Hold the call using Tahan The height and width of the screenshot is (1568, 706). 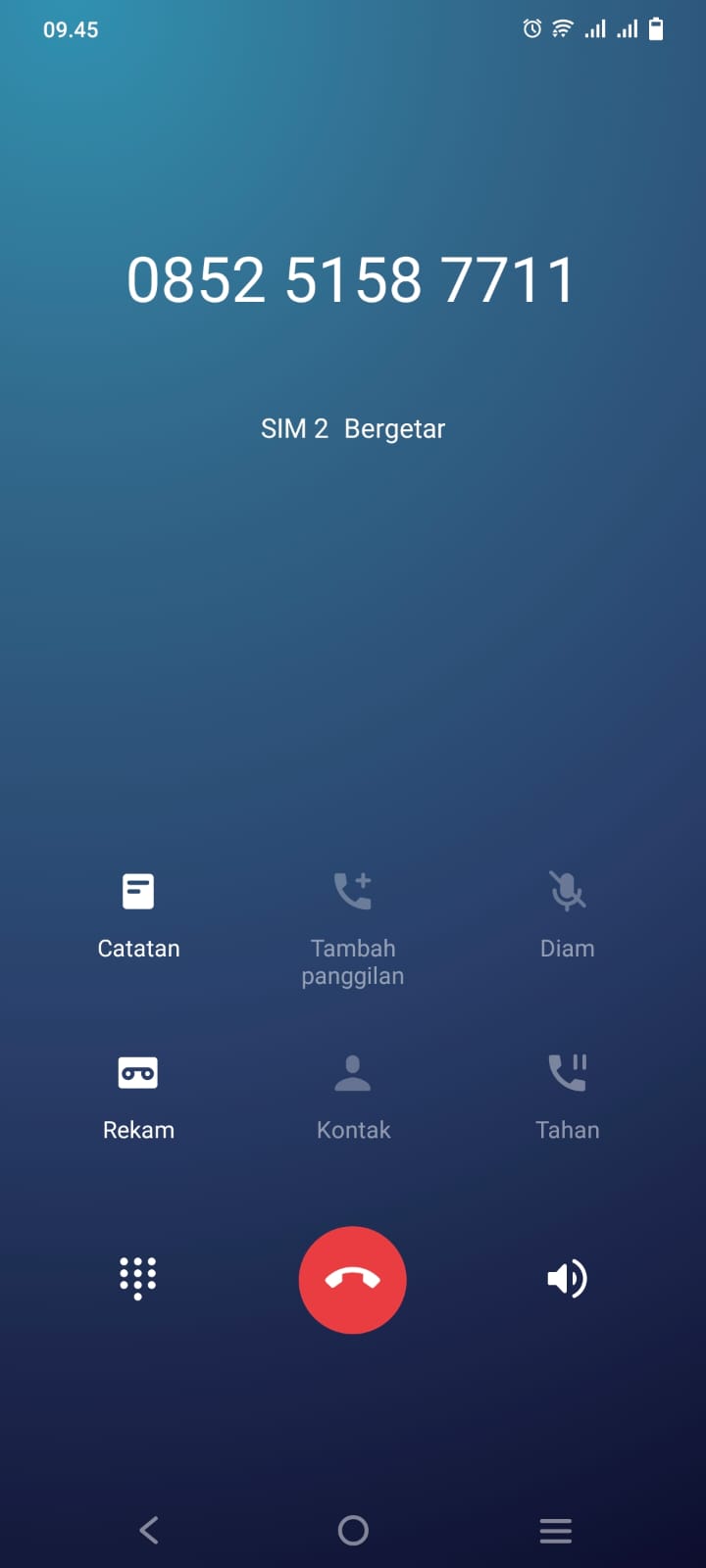567,1096
